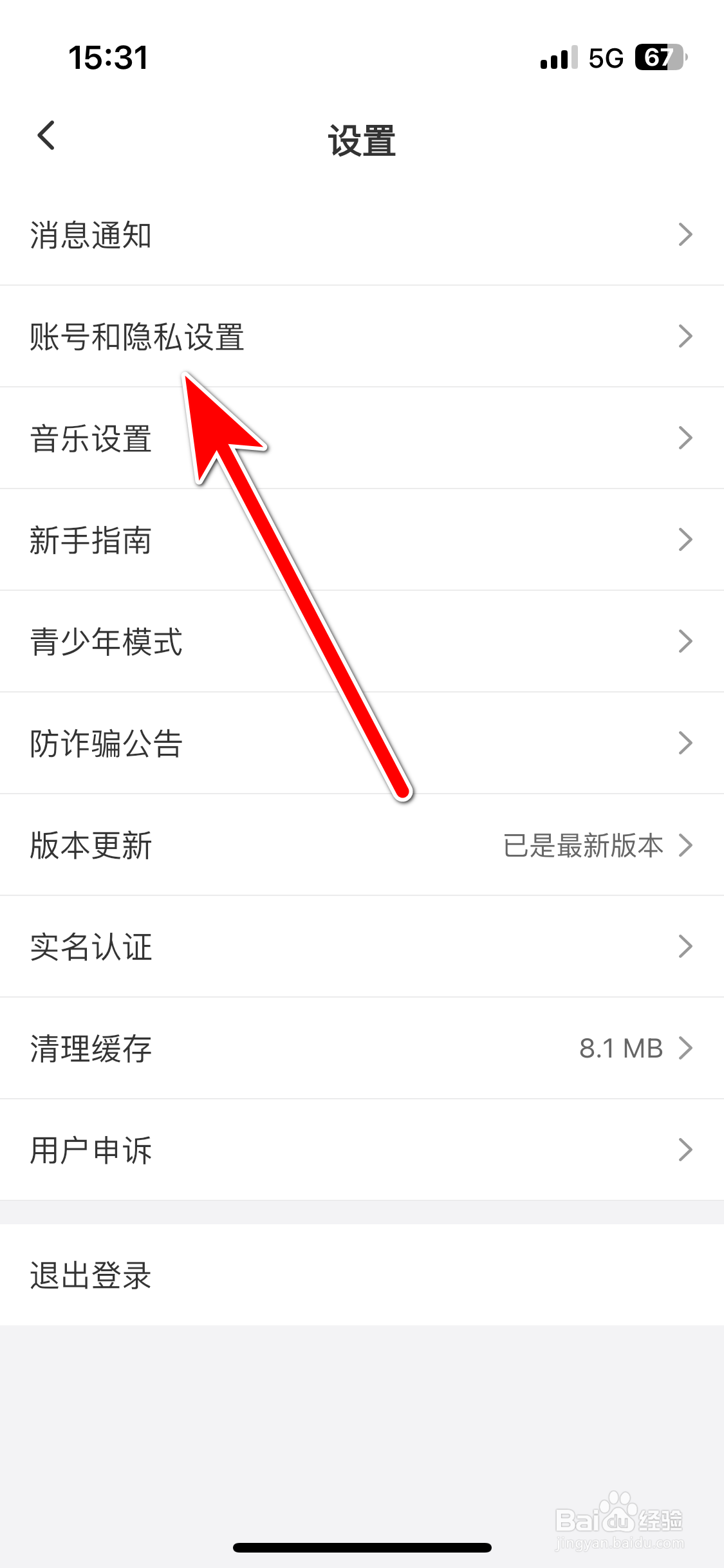Expand the chevron beside 清理缓存
724x1568 pixels.
[685, 1047]
